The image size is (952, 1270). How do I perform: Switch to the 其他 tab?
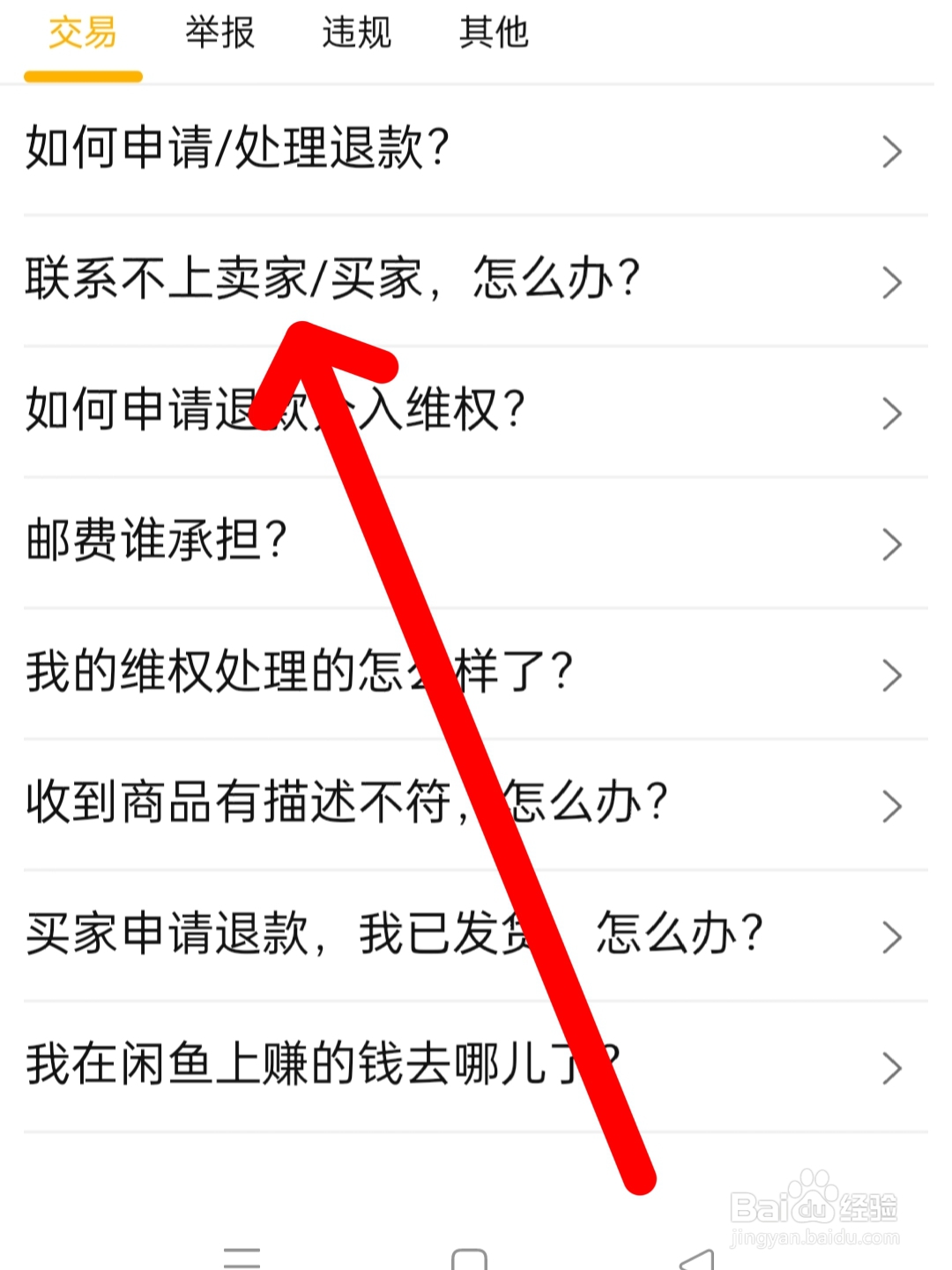point(495,34)
